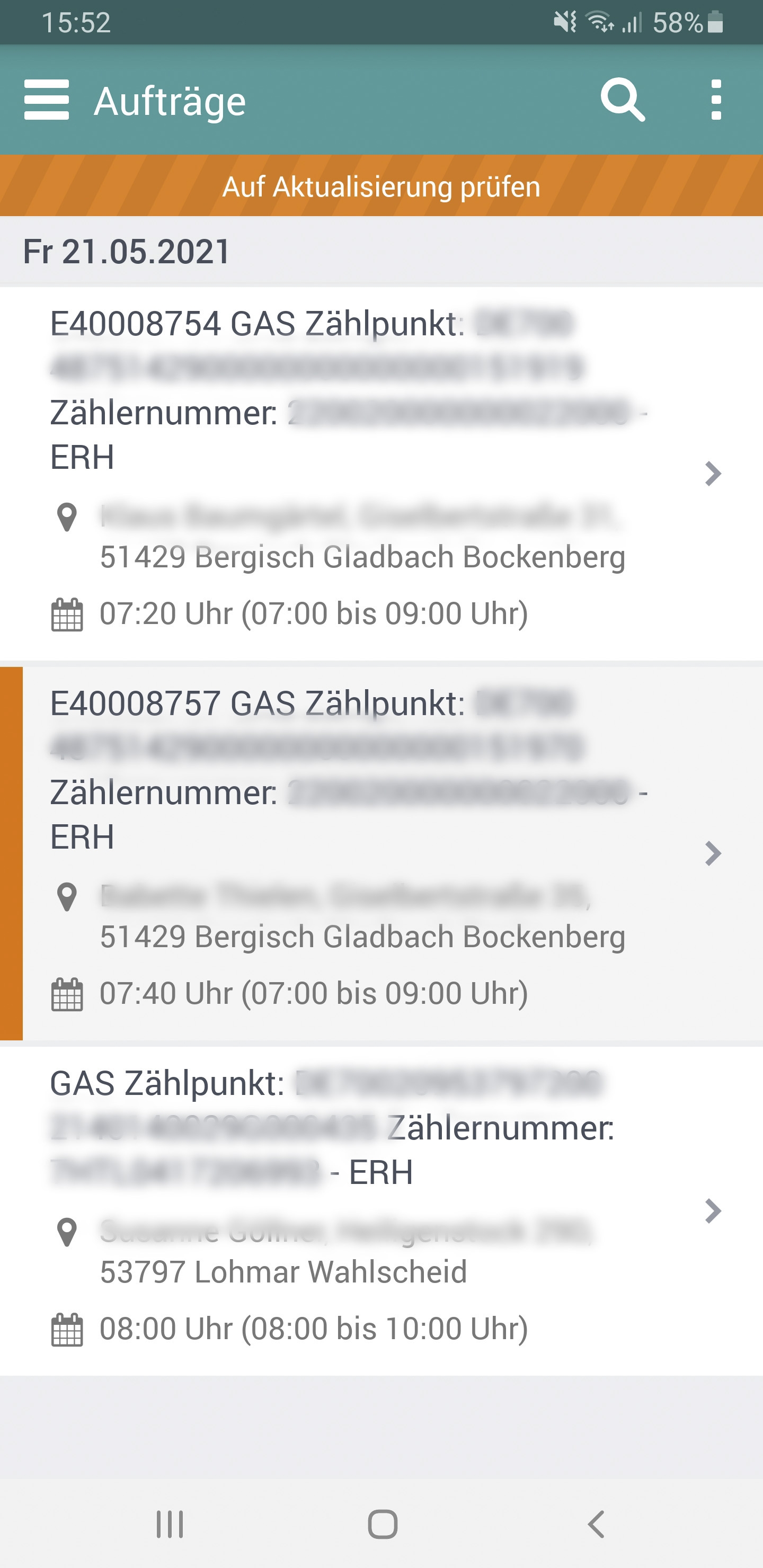This screenshot has width=763, height=1568.
Task: Go back with the system back button
Action: [x=596, y=1524]
